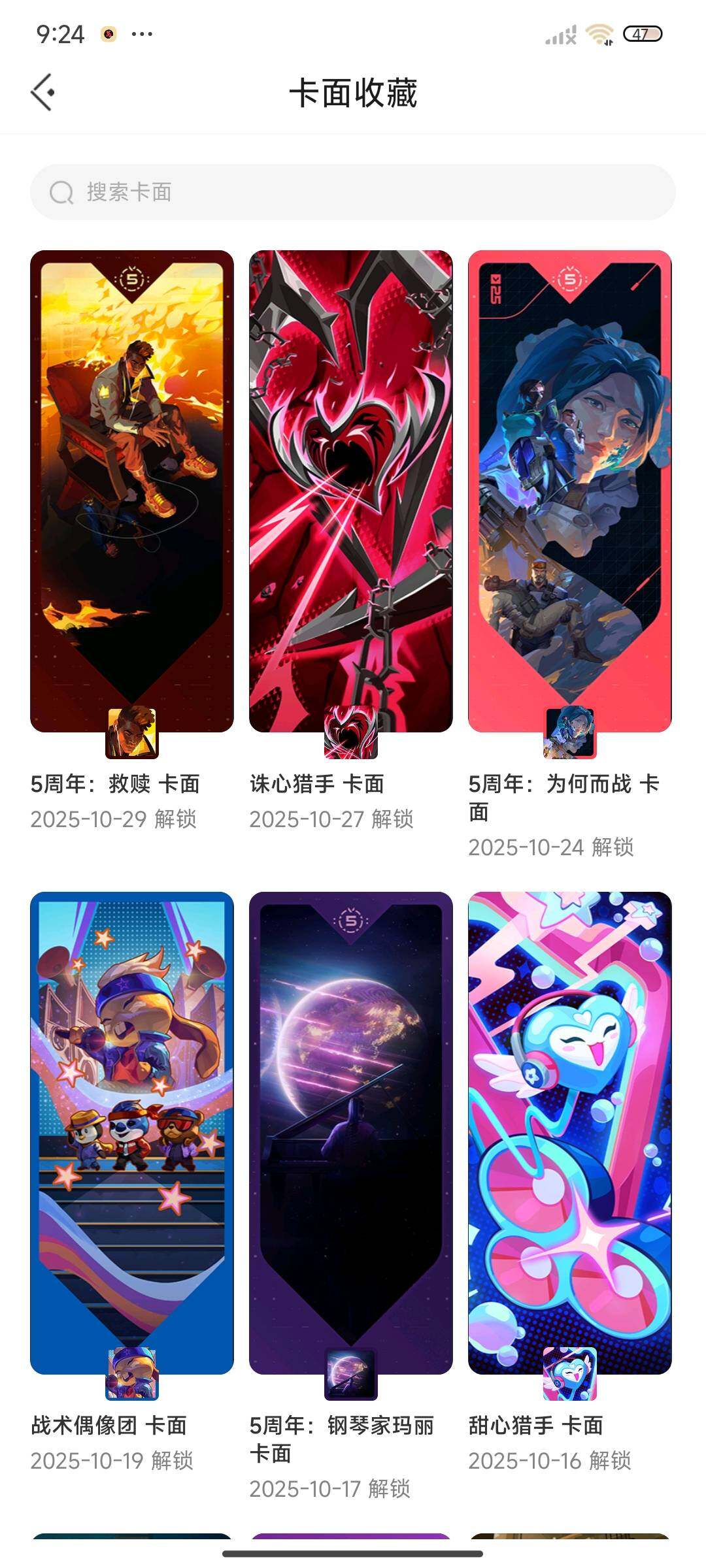Open the 战术偶像团 卡面 card
706x1568 pixels.
[132, 1133]
